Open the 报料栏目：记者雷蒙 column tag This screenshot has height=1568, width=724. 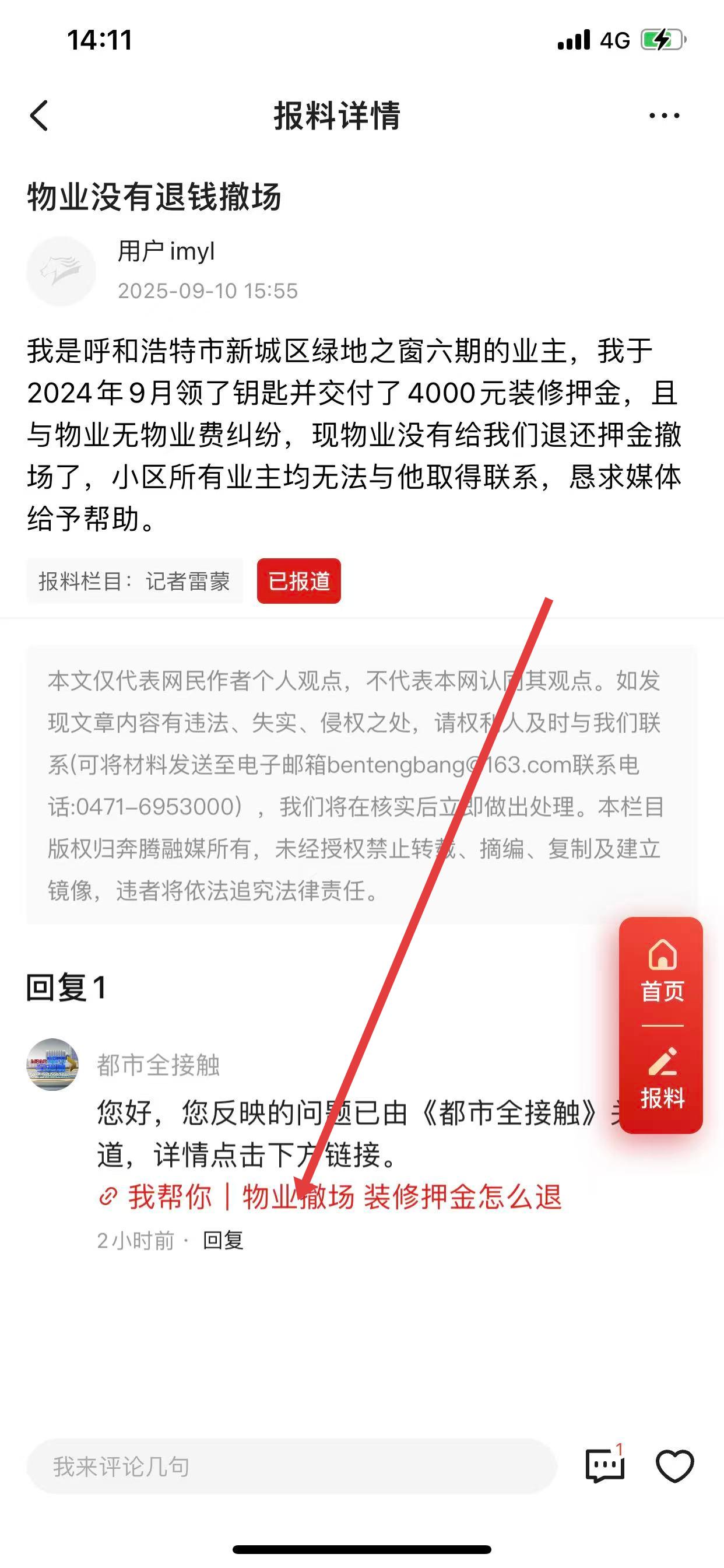(135, 582)
